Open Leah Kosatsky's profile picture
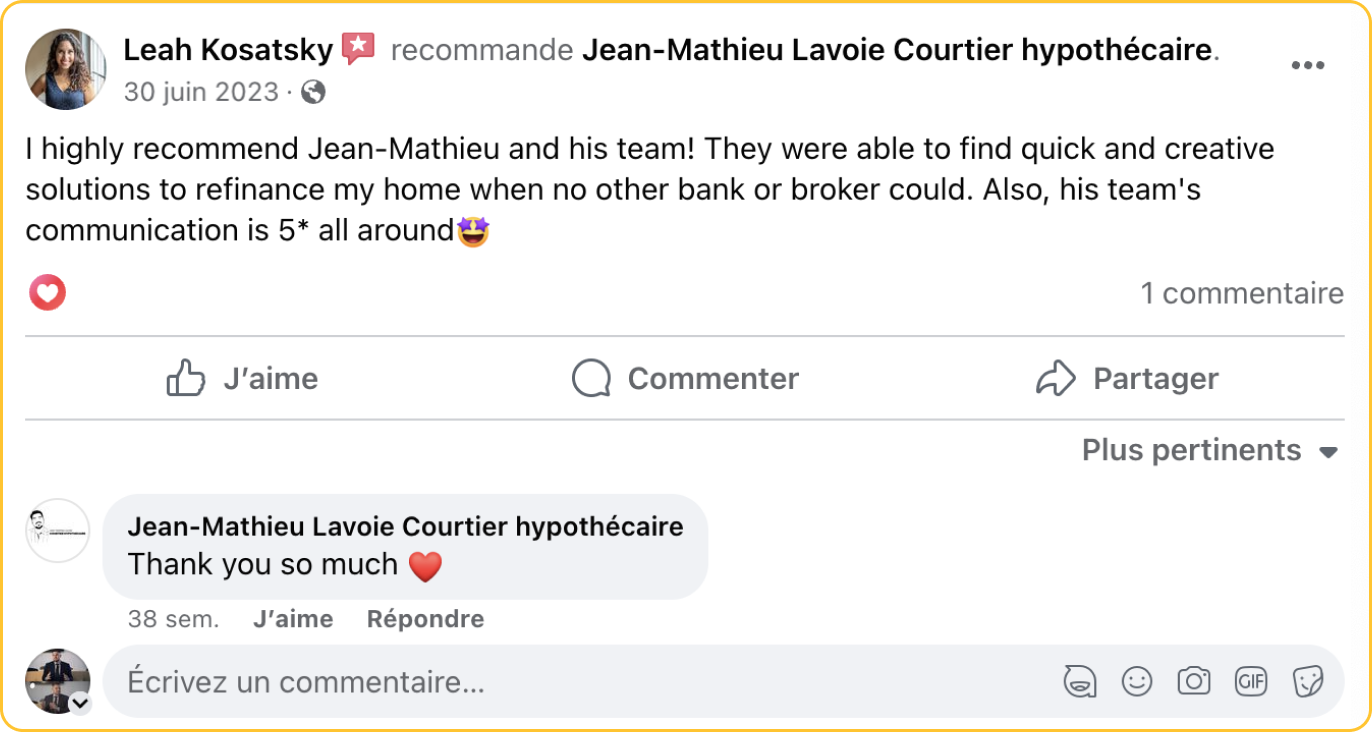Screen dimensions: 1372x732 coord(65,69)
